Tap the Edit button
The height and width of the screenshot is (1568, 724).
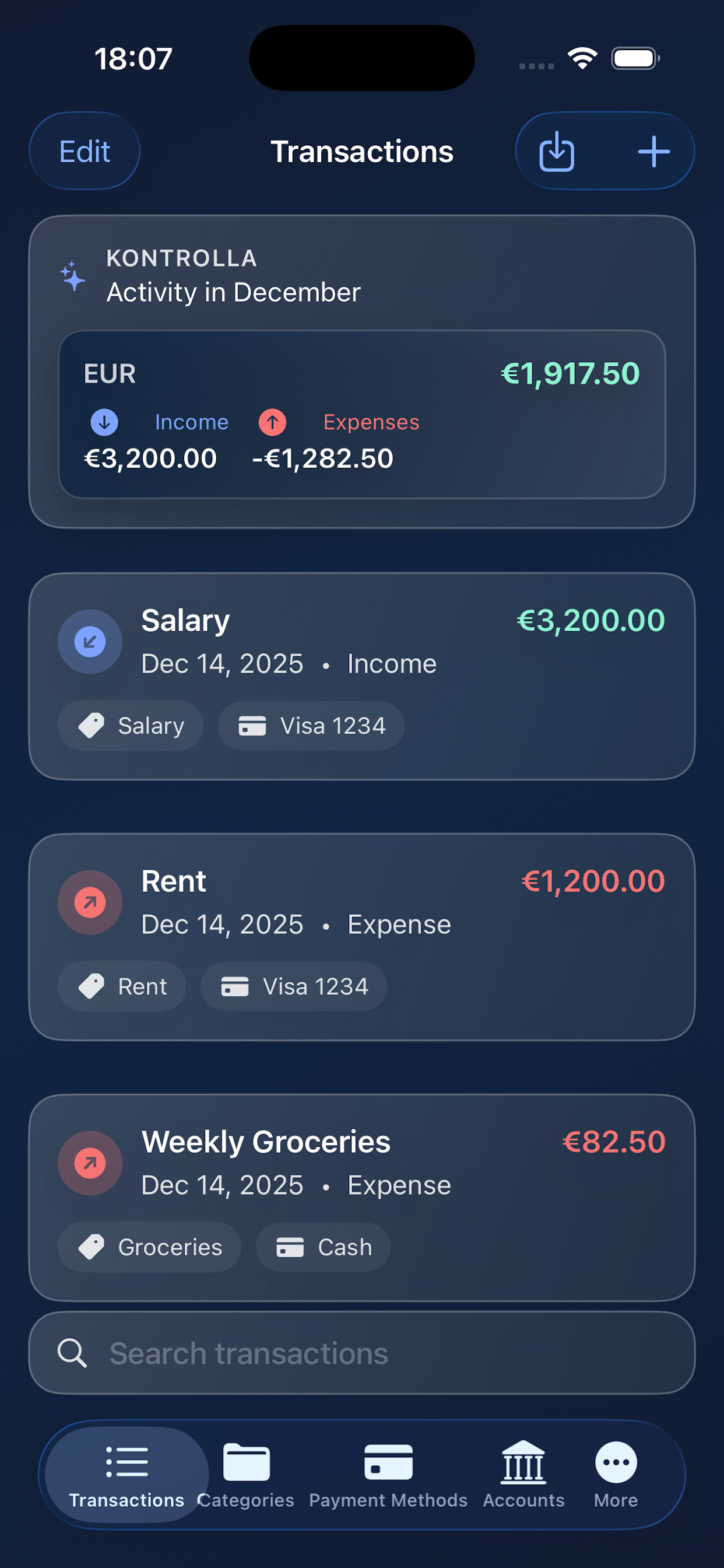(85, 150)
